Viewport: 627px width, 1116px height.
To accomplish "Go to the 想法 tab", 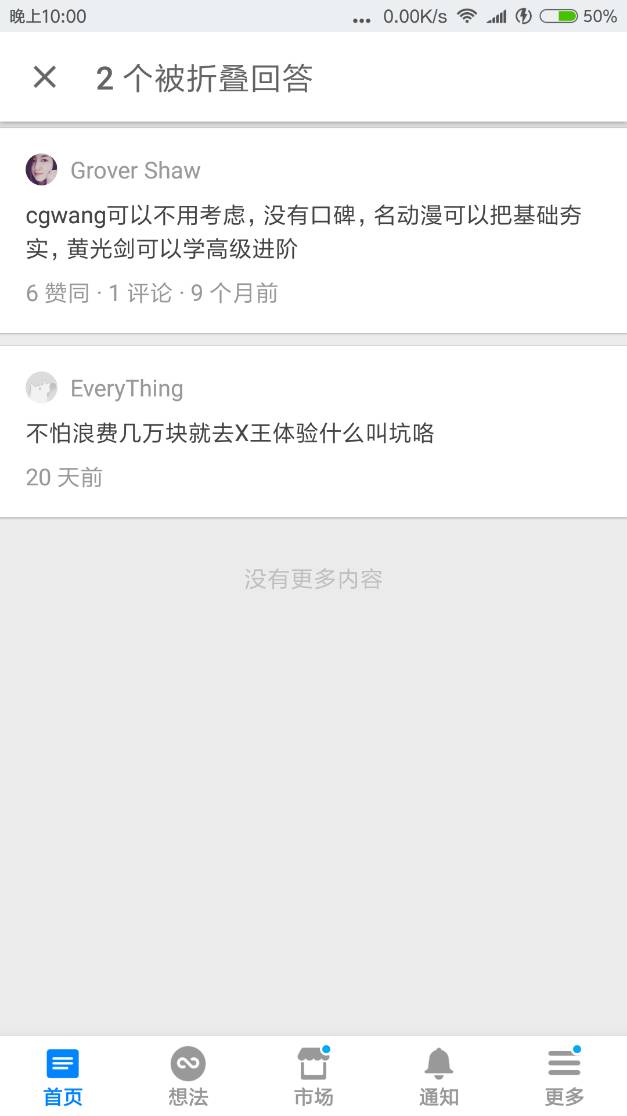I will (x=188, y=1076).
